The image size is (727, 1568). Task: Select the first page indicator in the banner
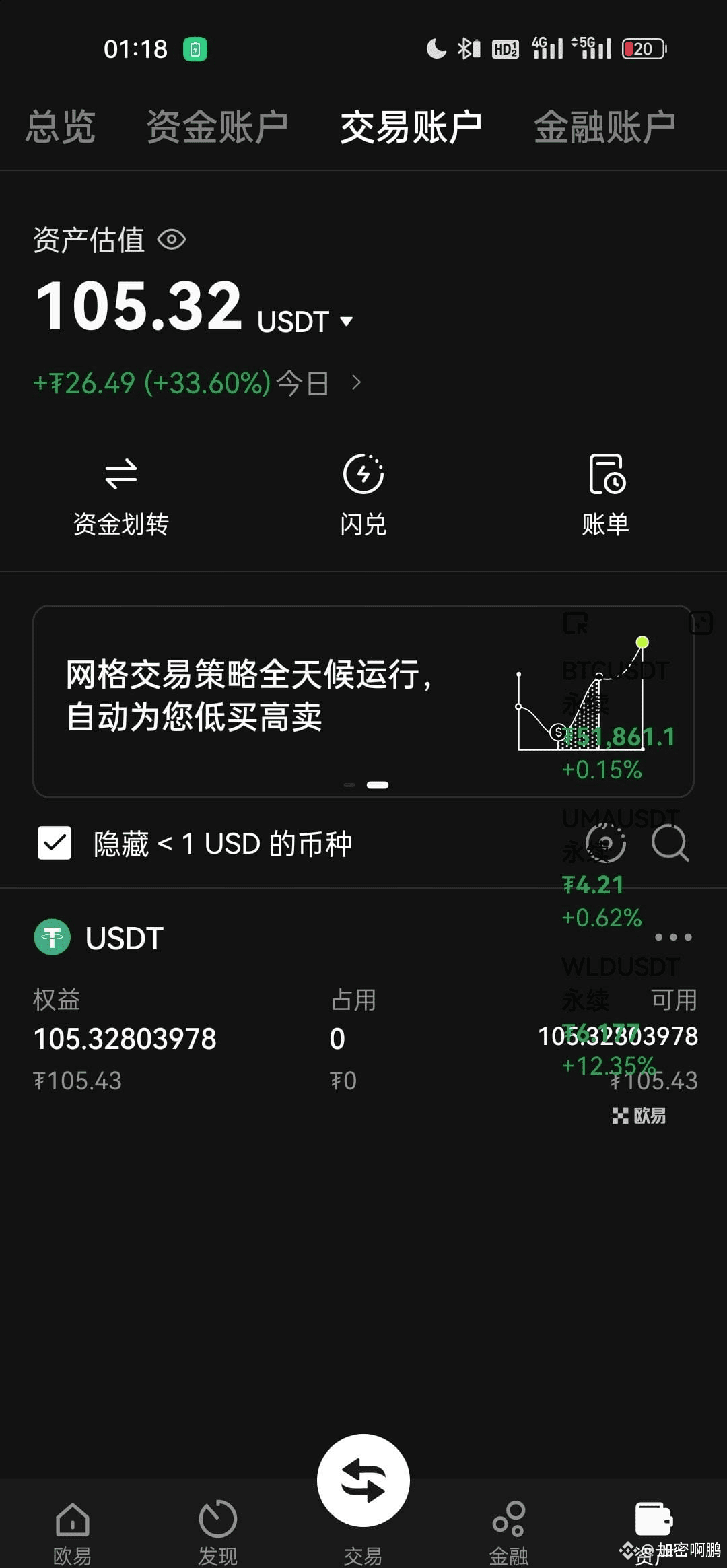tap(349, 785)
